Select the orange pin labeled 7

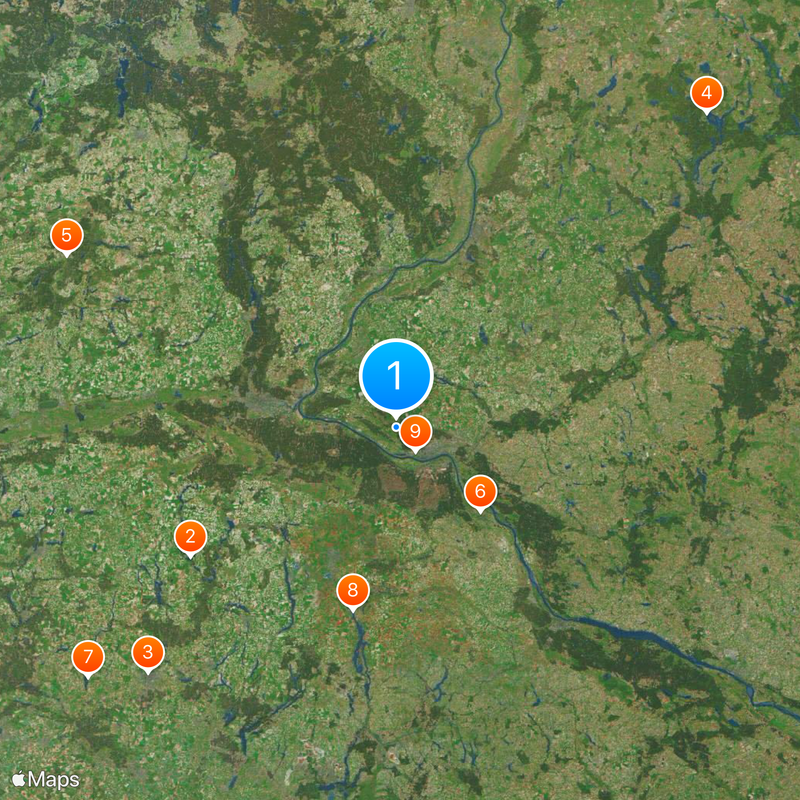pyautogui.click(x=88, y=657)
